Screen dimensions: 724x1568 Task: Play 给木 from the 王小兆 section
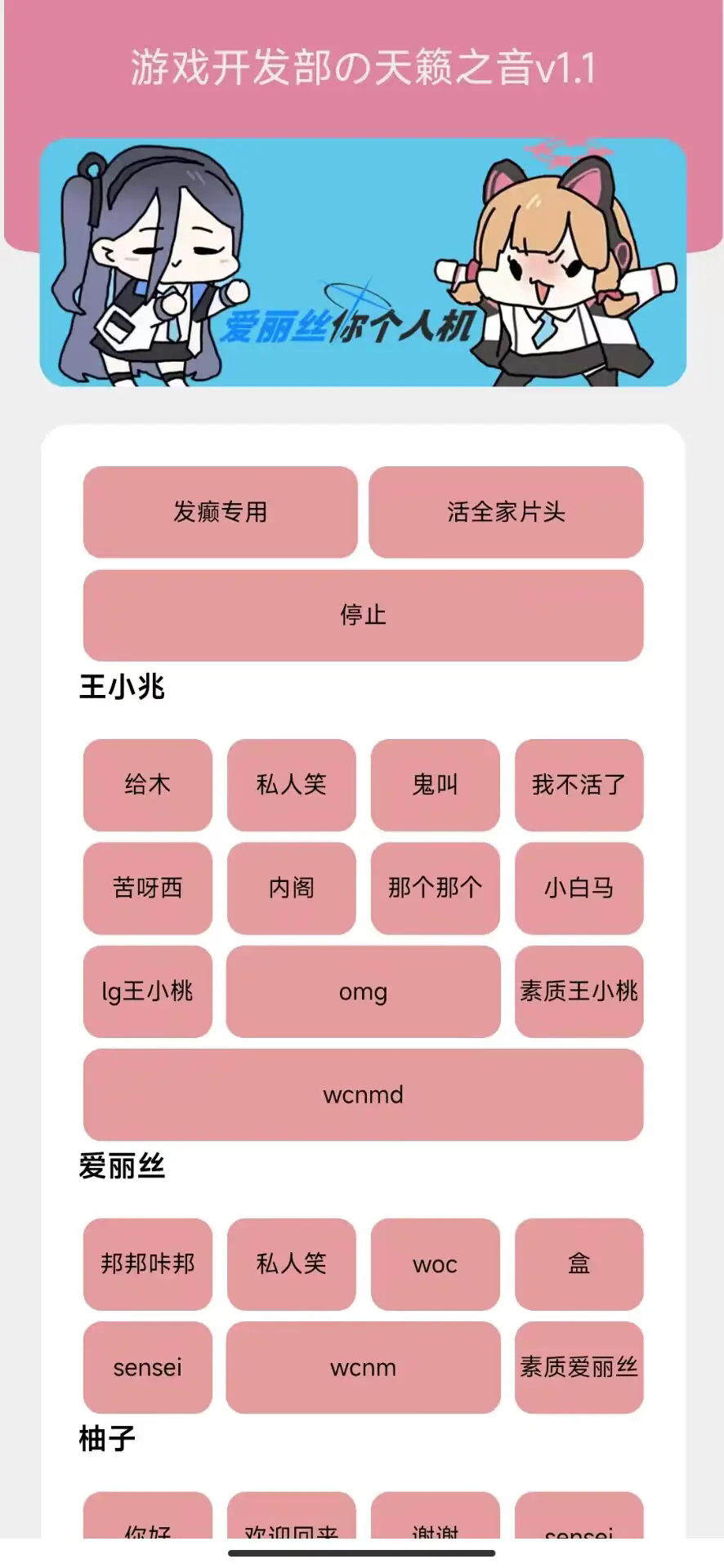coord(146,785)
